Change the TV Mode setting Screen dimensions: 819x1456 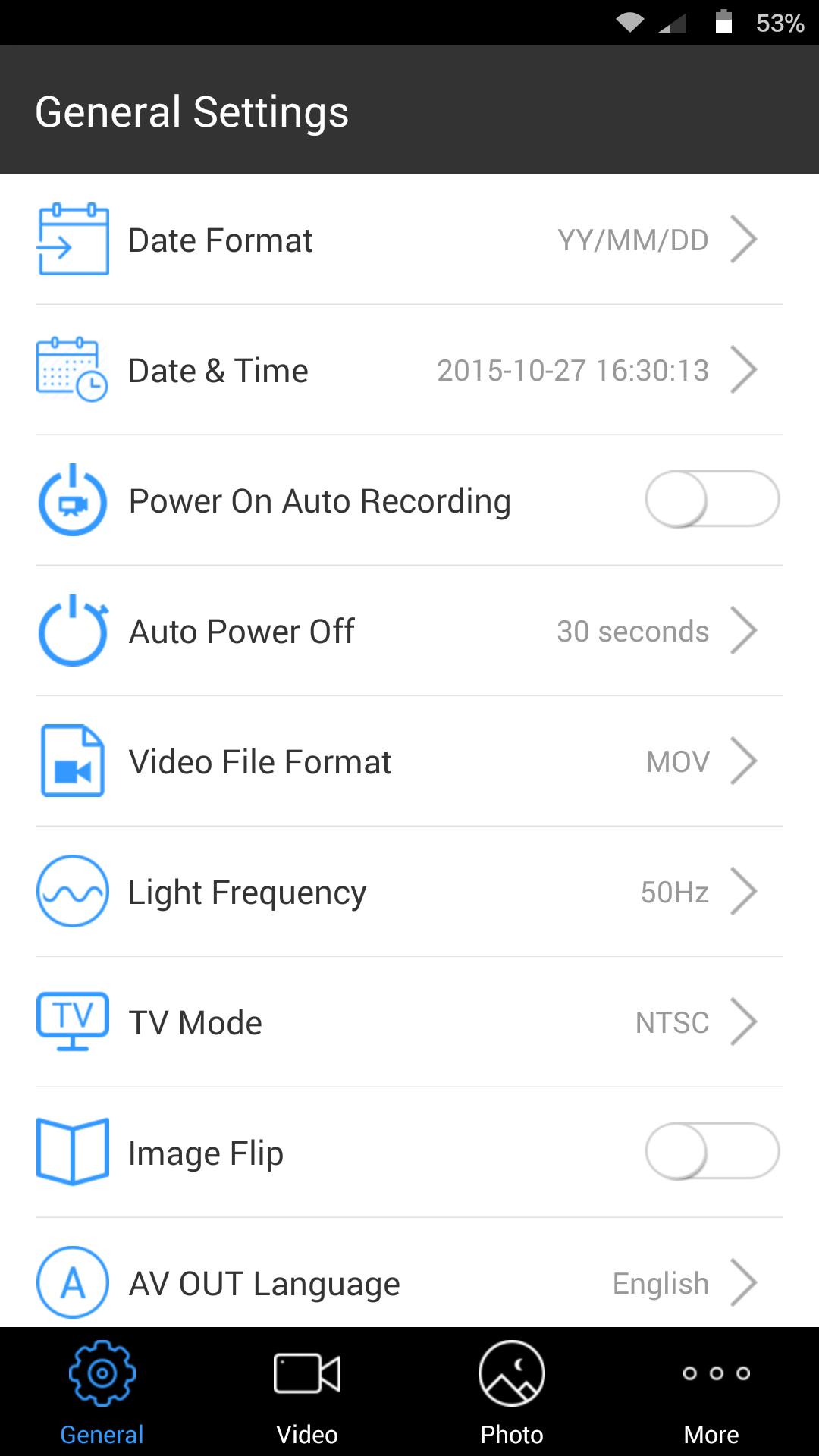tap(409, 1022)
